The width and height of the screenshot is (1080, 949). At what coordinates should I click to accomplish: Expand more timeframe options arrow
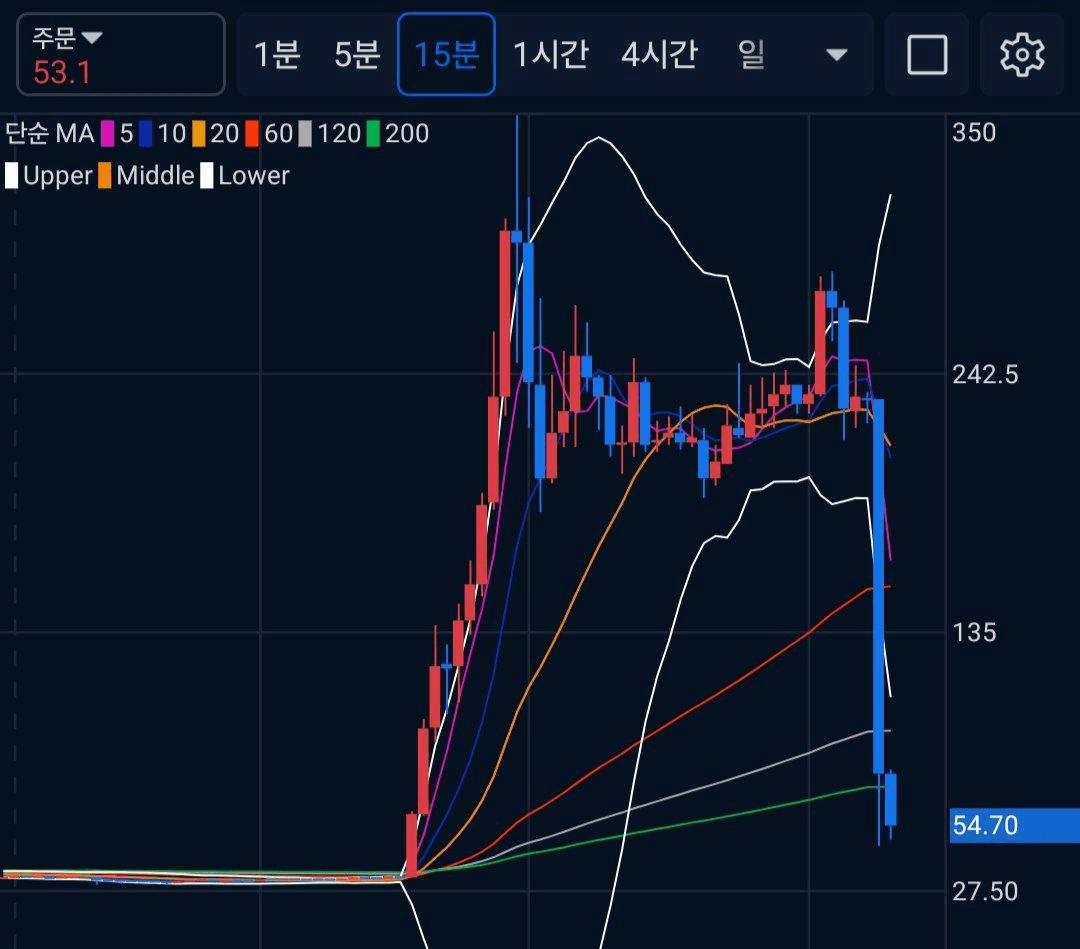(837, 54)
